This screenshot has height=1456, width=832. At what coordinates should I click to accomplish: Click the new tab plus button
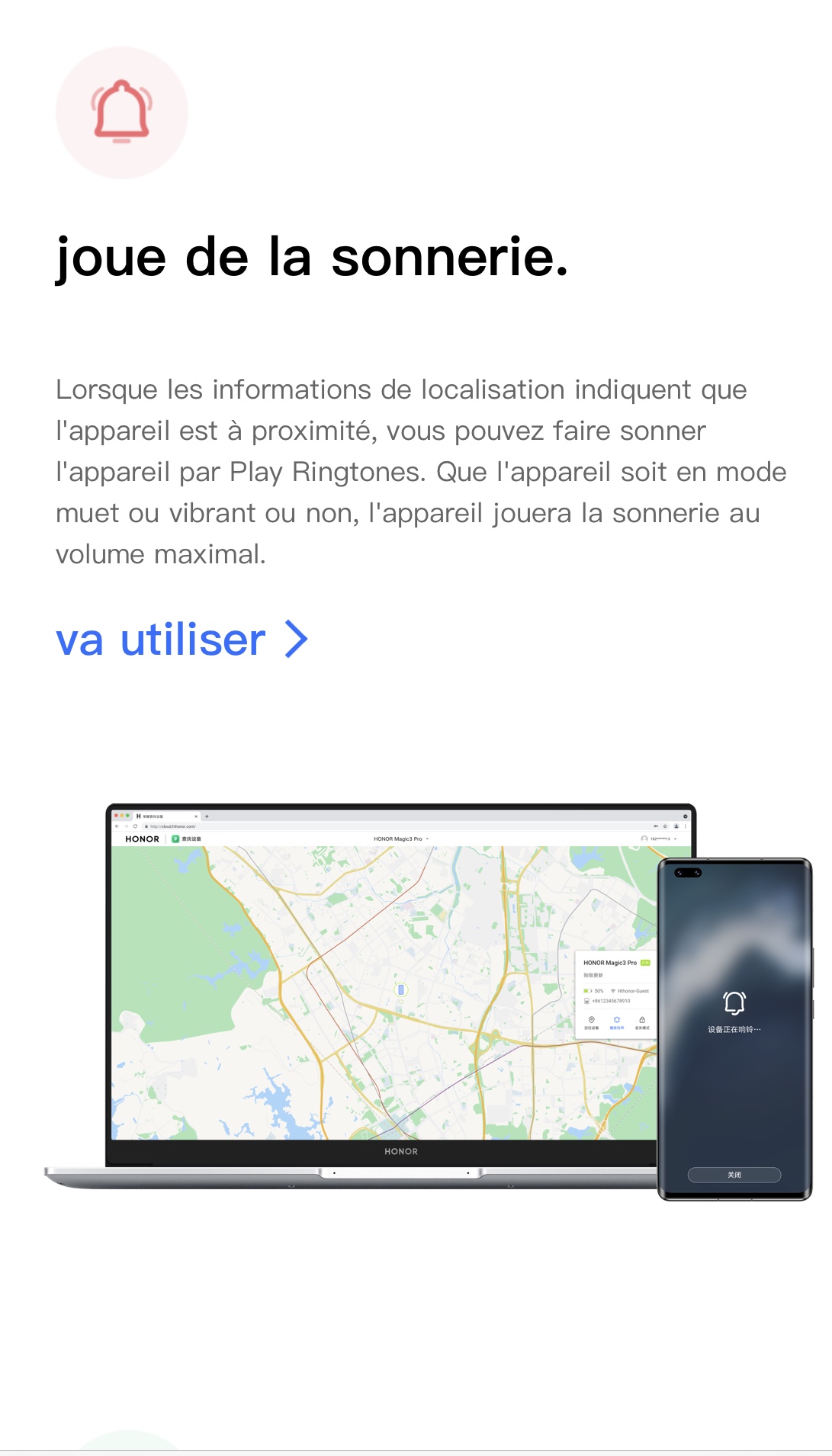pyautogui.click(x=208, y=817)
